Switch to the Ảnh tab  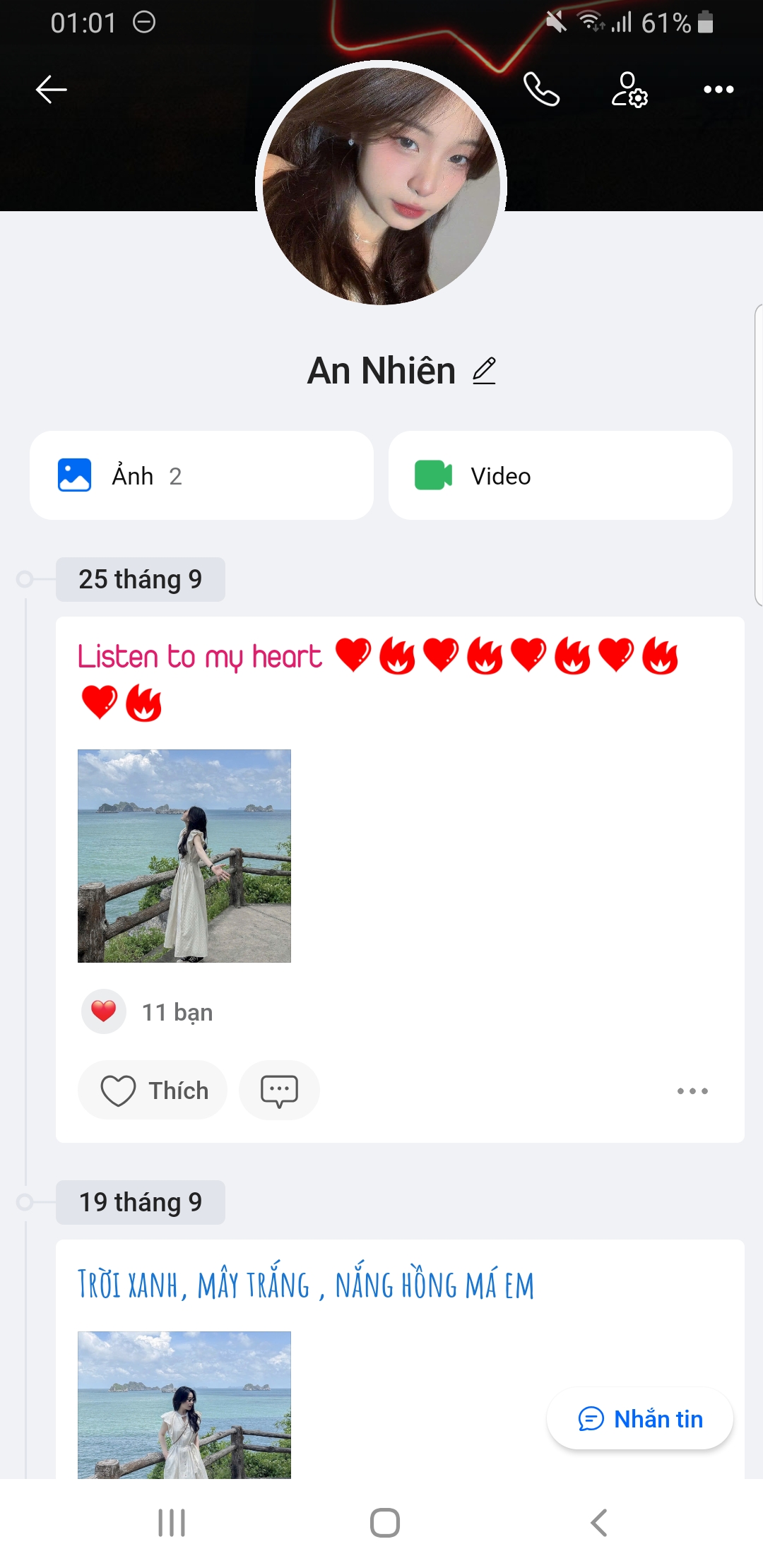coord(201,475)
